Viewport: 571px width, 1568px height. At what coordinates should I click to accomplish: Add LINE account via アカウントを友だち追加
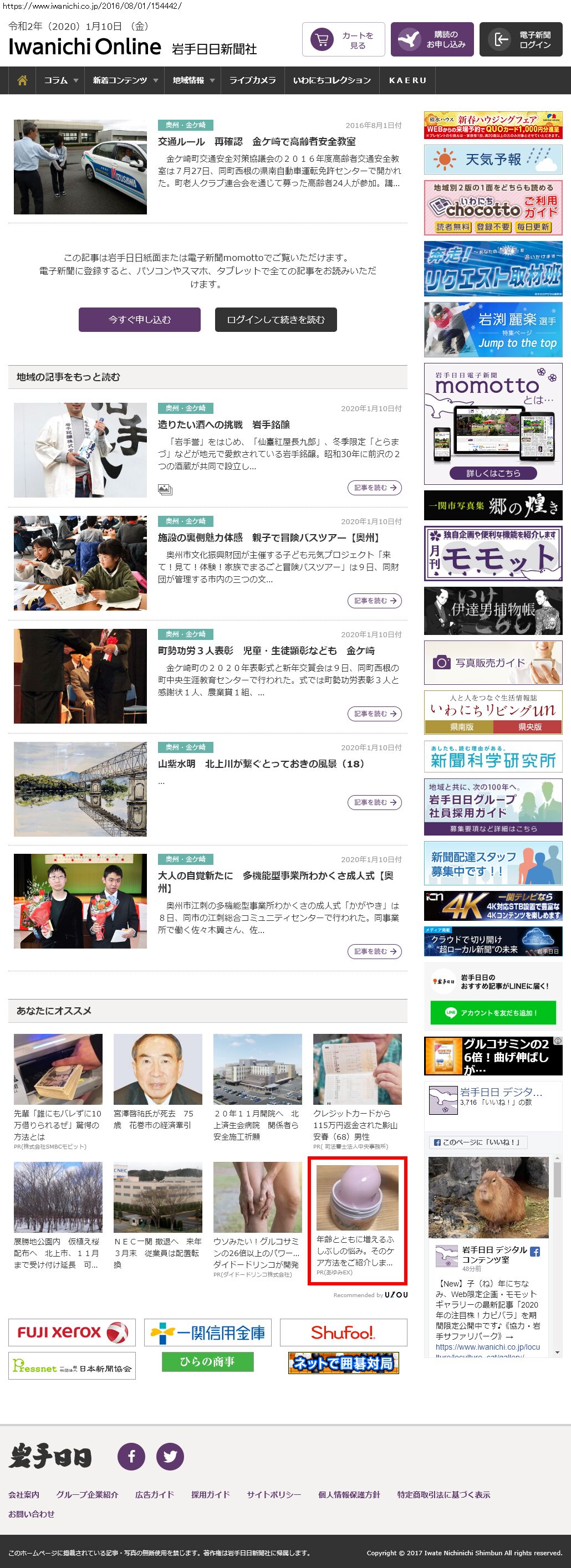[x=493, y=1013]
